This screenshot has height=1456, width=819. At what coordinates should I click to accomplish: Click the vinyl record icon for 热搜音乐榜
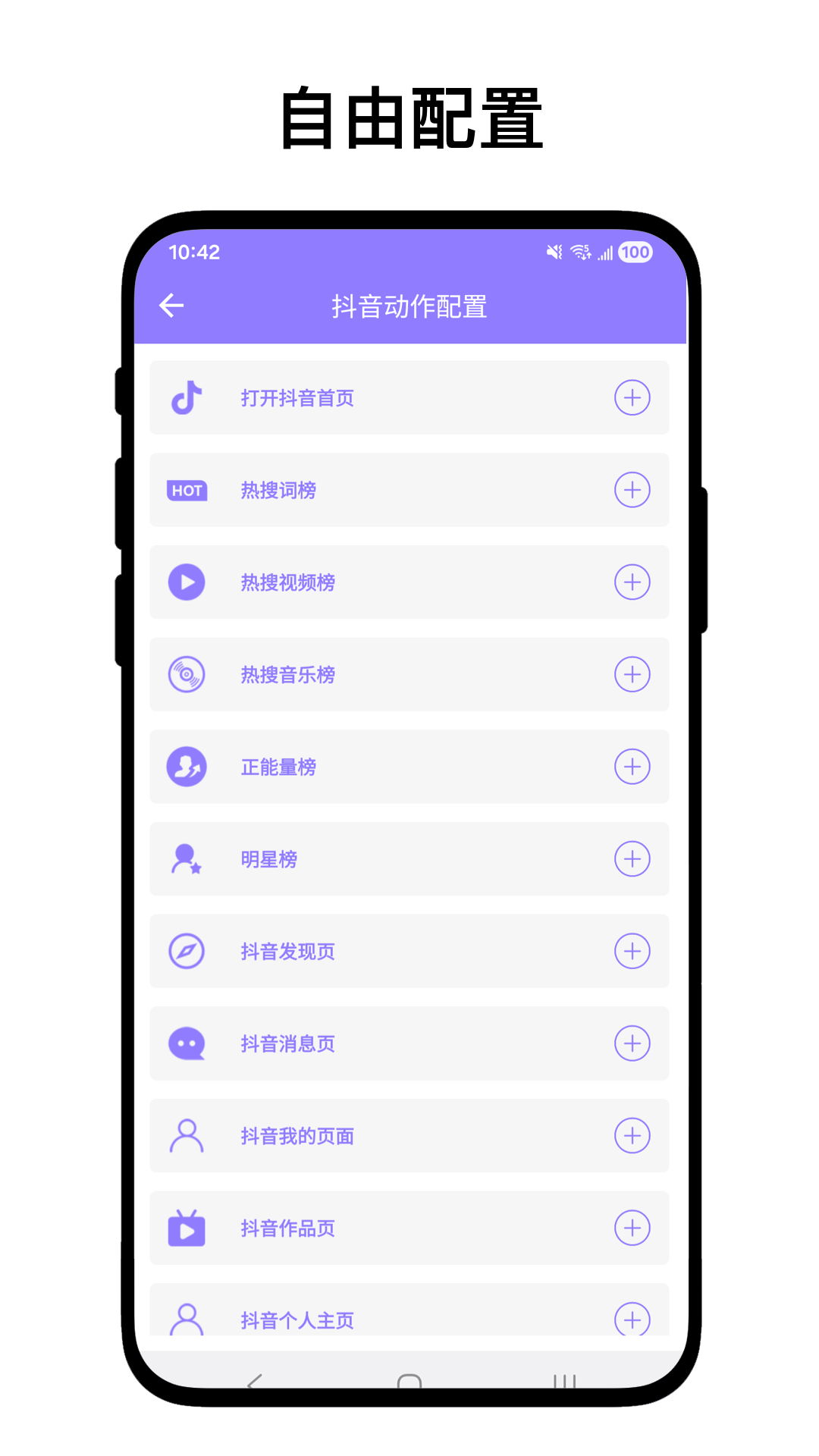[187, 674]
